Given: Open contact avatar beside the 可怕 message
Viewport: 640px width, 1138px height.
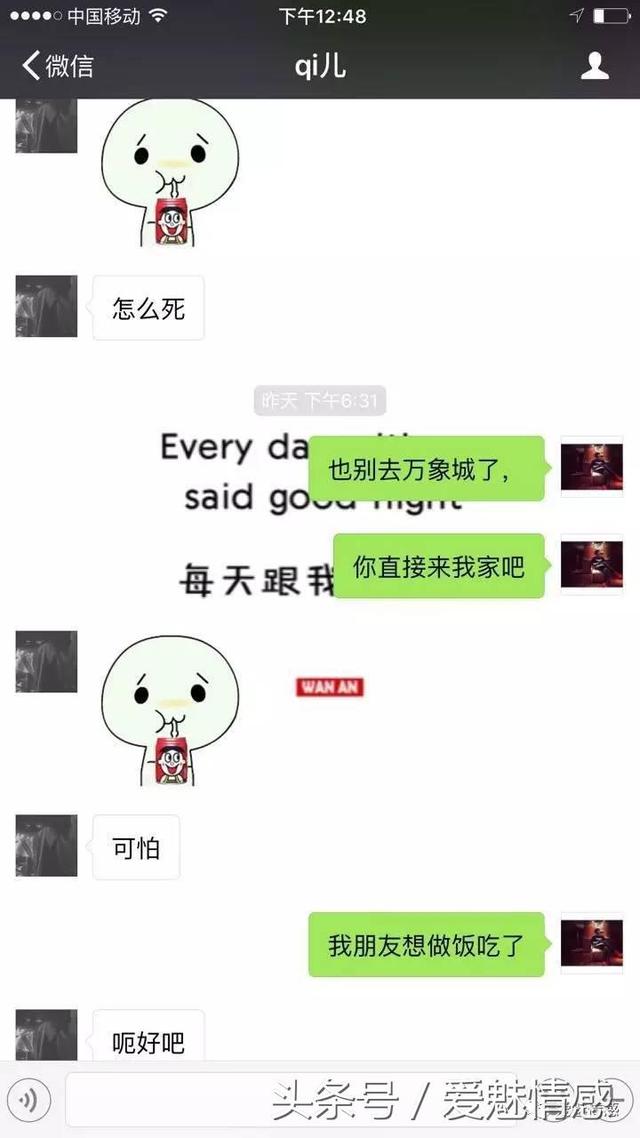Looking at the screenshot, I should pyautogui.click(x=46, y=846).
